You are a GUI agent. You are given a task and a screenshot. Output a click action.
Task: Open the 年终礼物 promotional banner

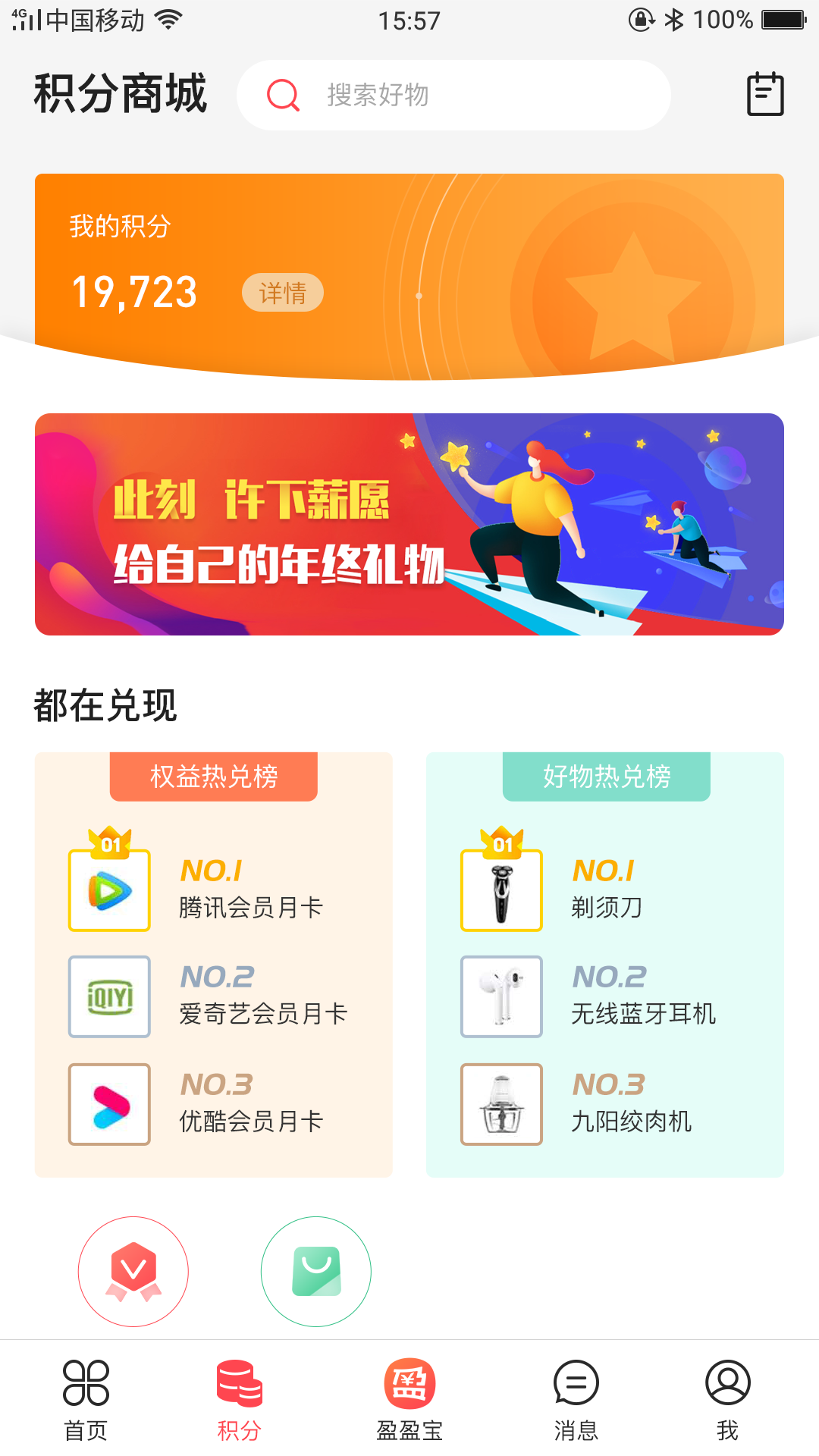point(409,524)
